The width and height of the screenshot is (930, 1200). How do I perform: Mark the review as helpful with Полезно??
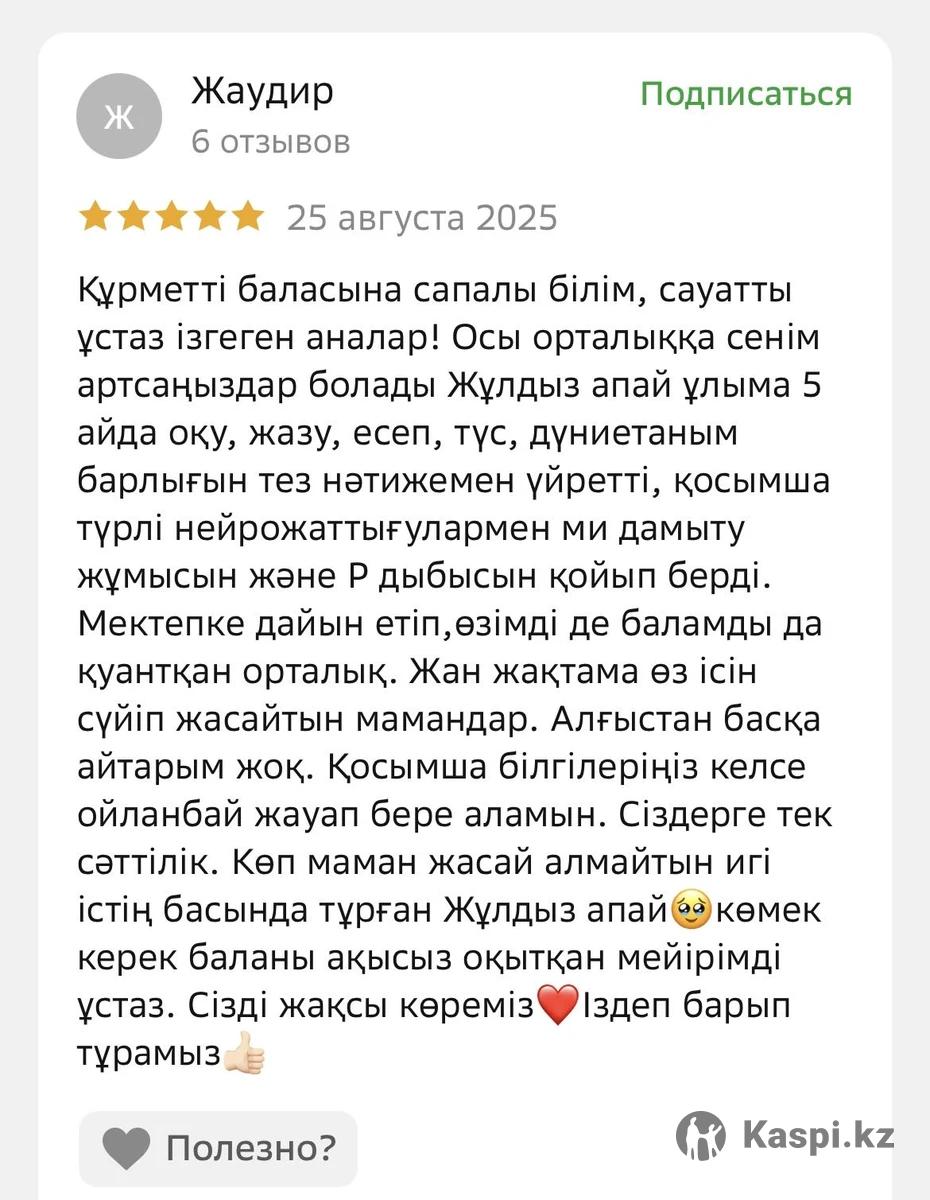click(218, 1147)
